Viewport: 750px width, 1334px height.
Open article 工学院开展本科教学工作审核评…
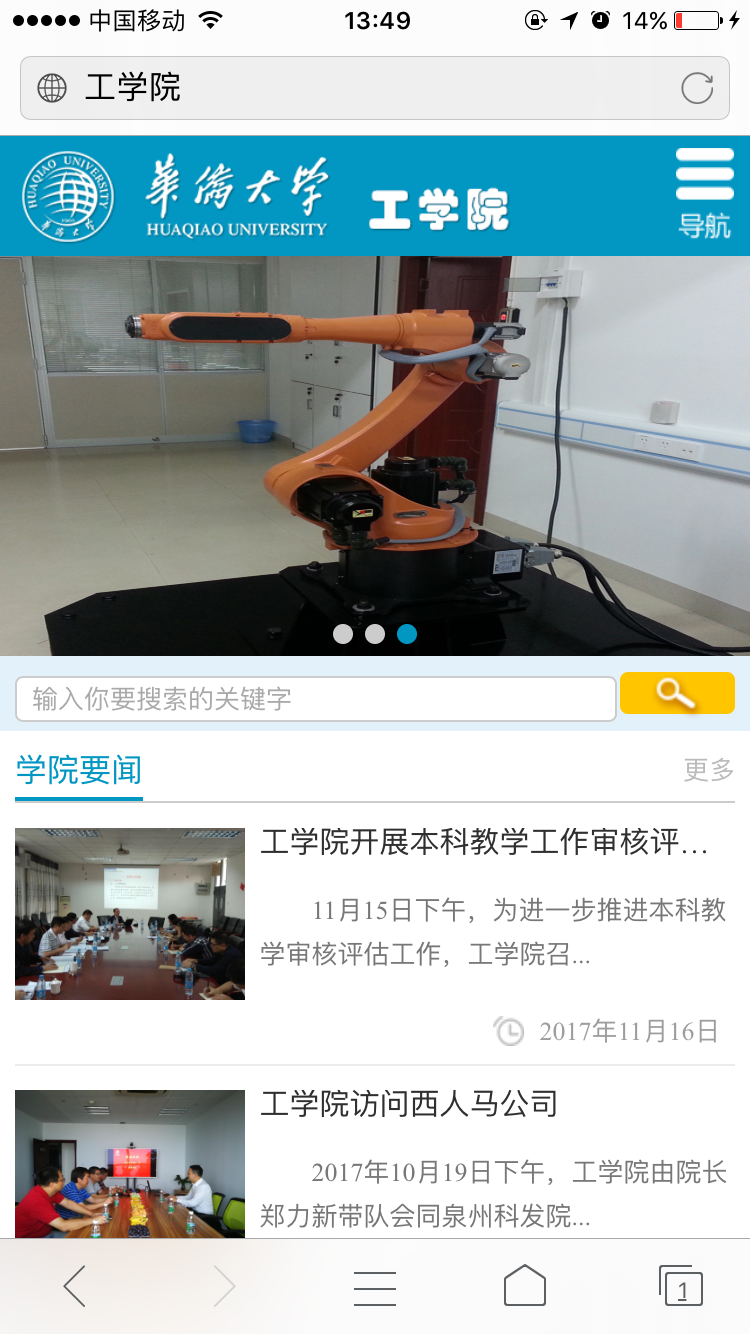tap(484, 843)
